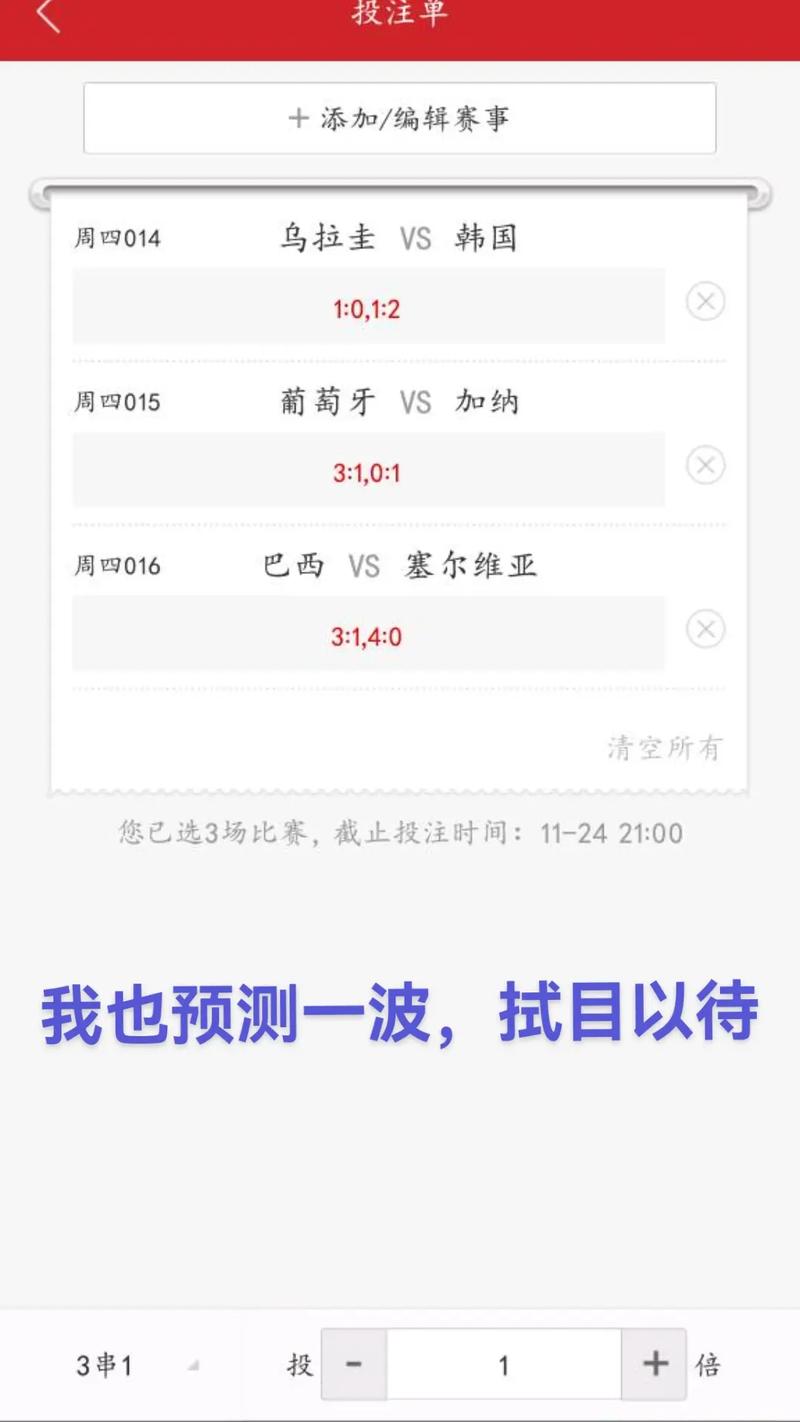
Task: Select the 1:0,1:2 score prediction
Action: (365, 308)
